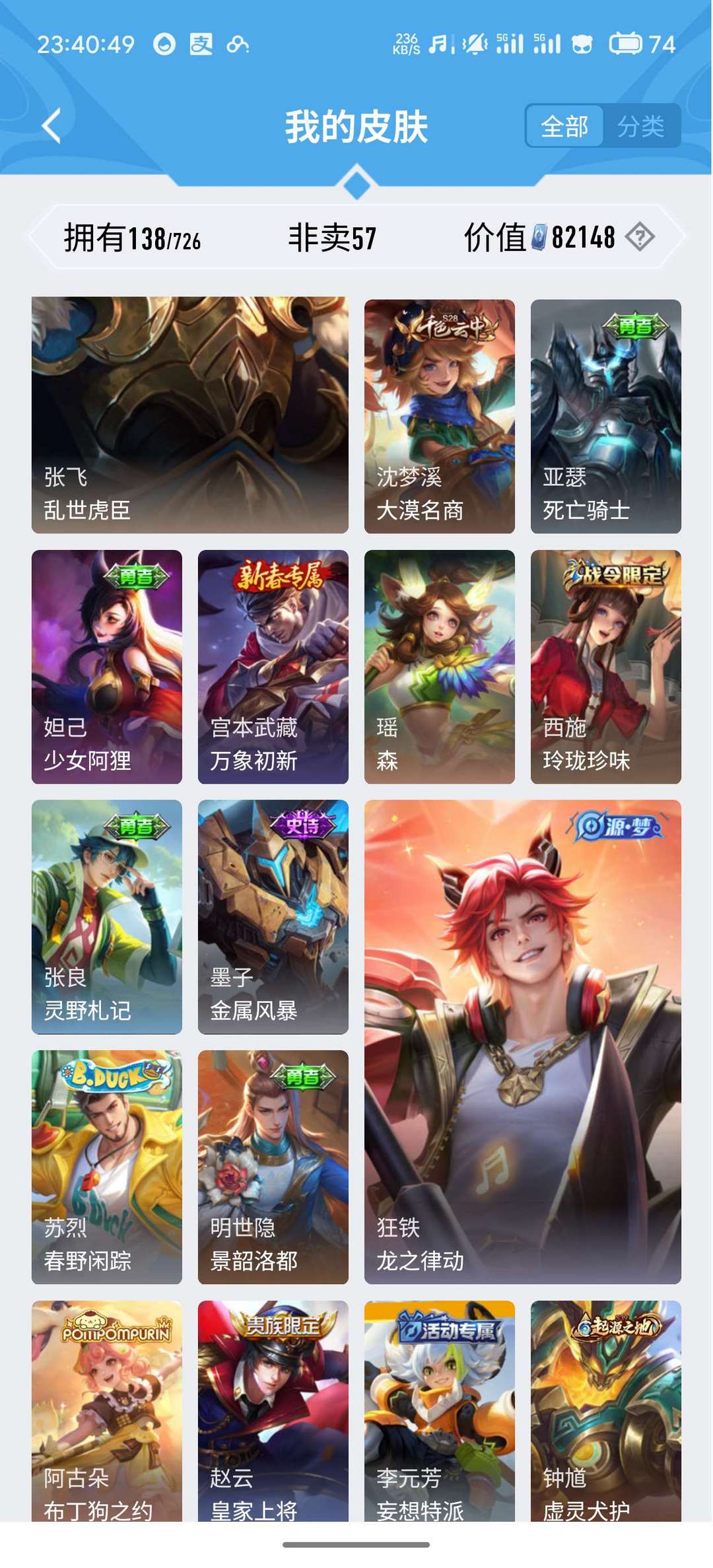View 李元芳 妄想特派 skin
Image resolution: width=713 pixels, height=1568 pixels.
(440, 1411)
